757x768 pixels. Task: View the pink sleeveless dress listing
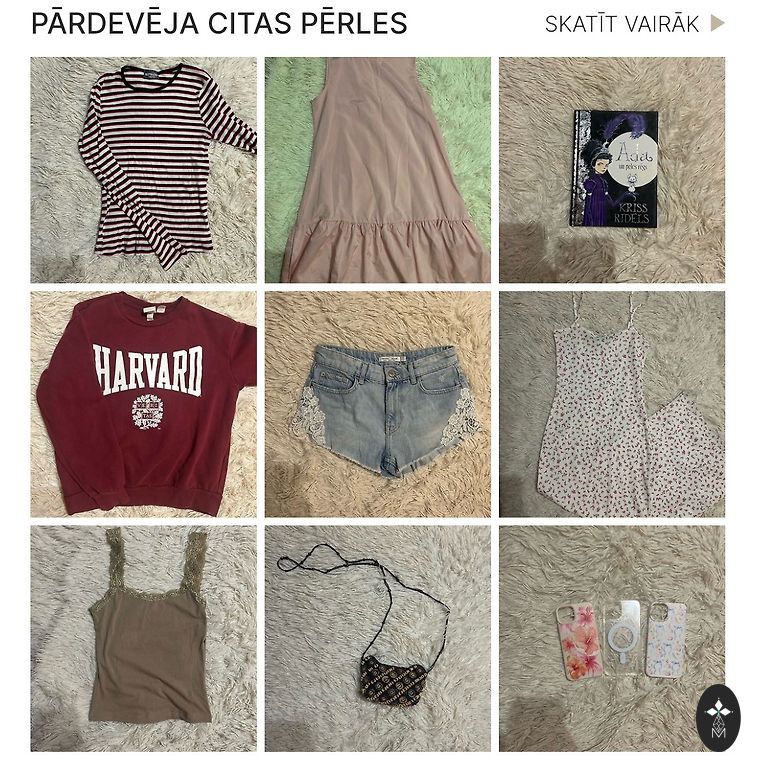[x=377, y=170]
